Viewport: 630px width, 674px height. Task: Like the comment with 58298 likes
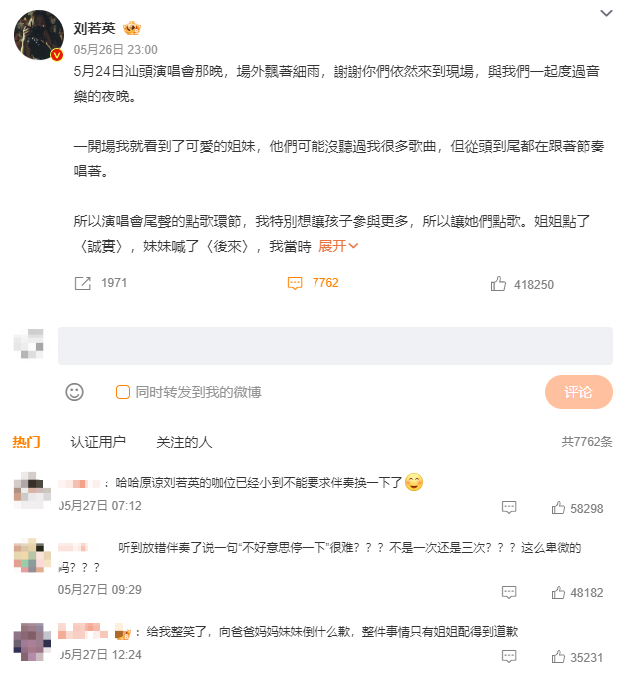click(558, 508)
